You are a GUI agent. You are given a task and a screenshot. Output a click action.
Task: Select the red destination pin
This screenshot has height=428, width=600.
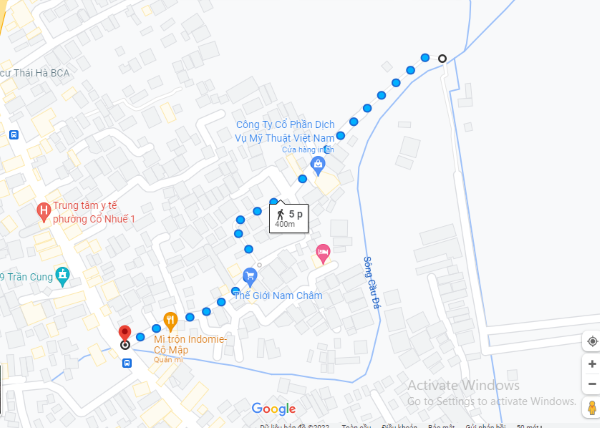point(125,333)
